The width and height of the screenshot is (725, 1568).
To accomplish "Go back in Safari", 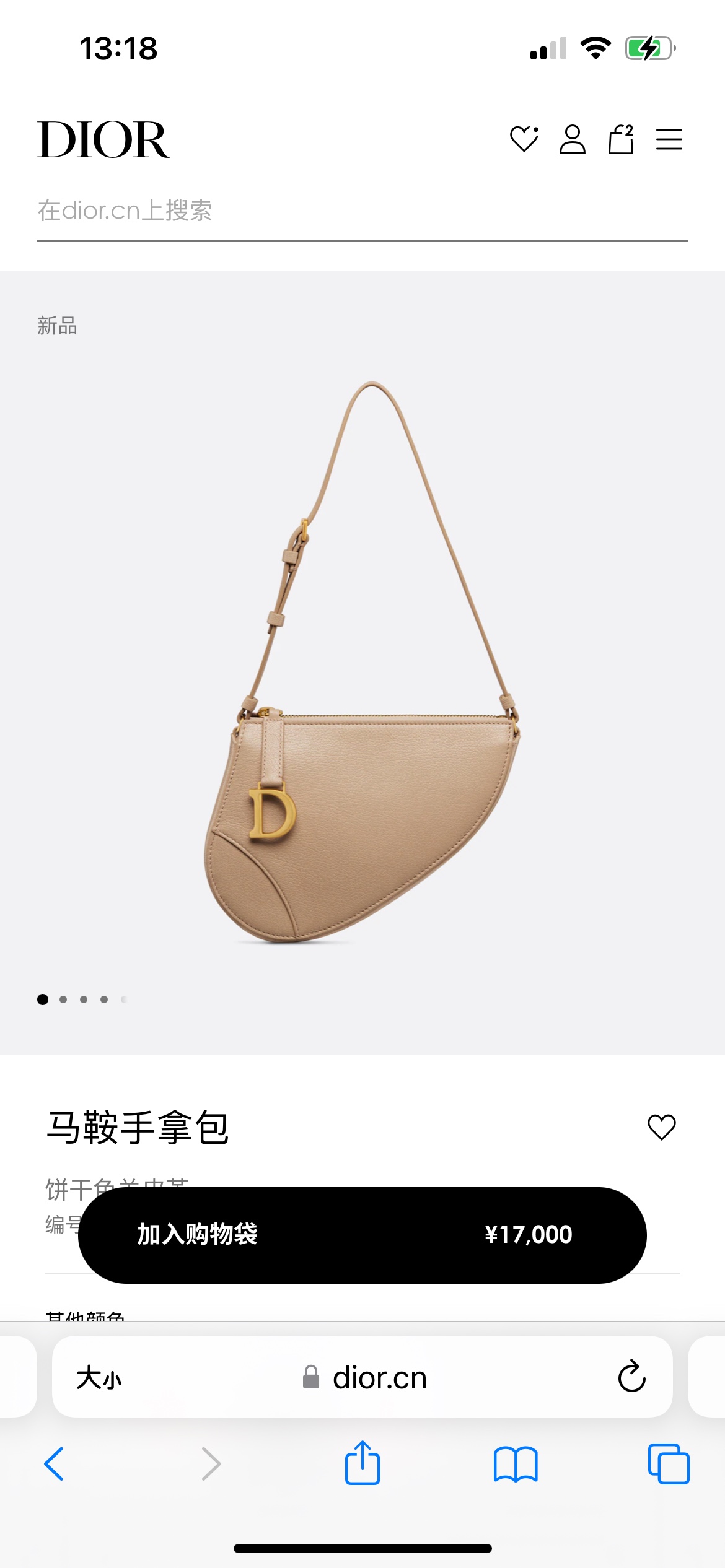I will [55, 1464].
